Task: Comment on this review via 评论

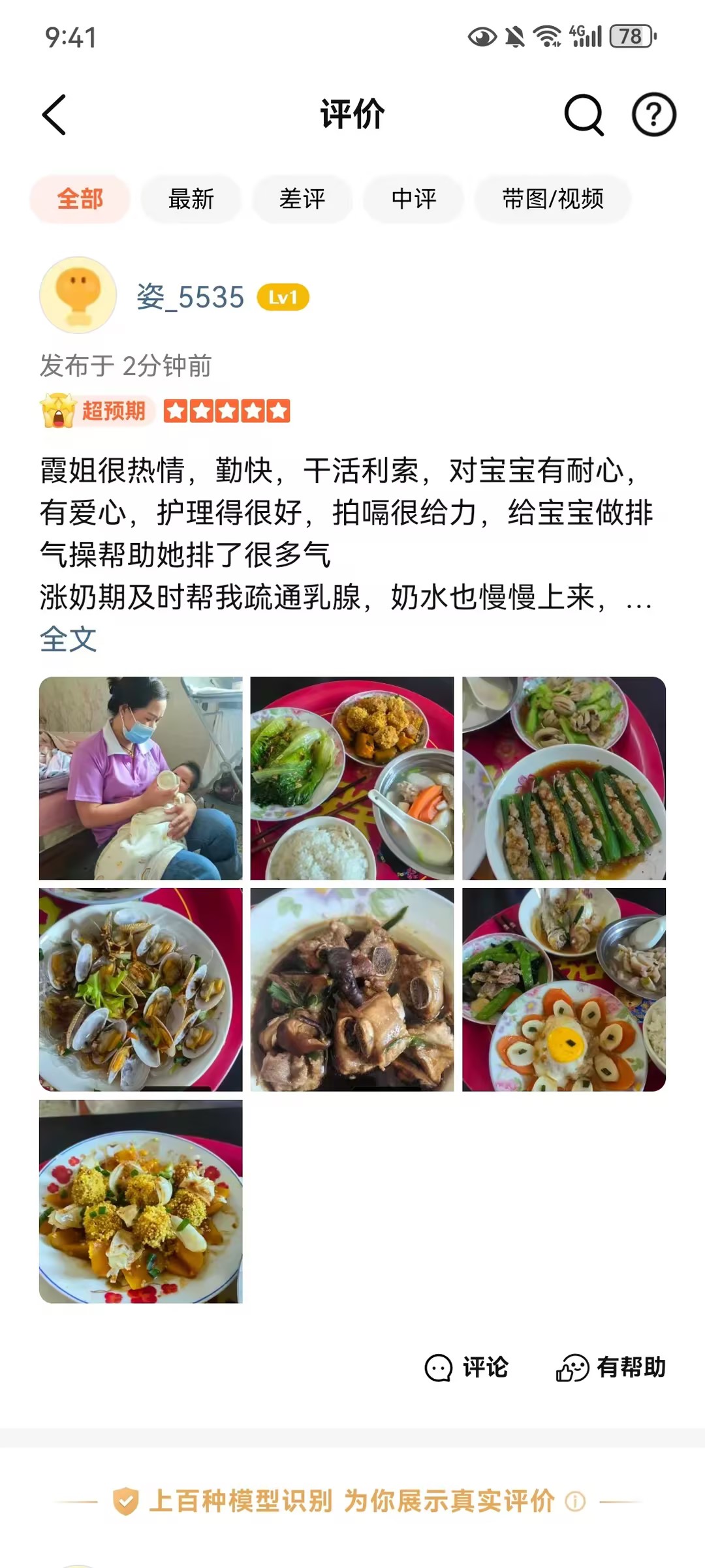Action: [x=467, y=1367]
